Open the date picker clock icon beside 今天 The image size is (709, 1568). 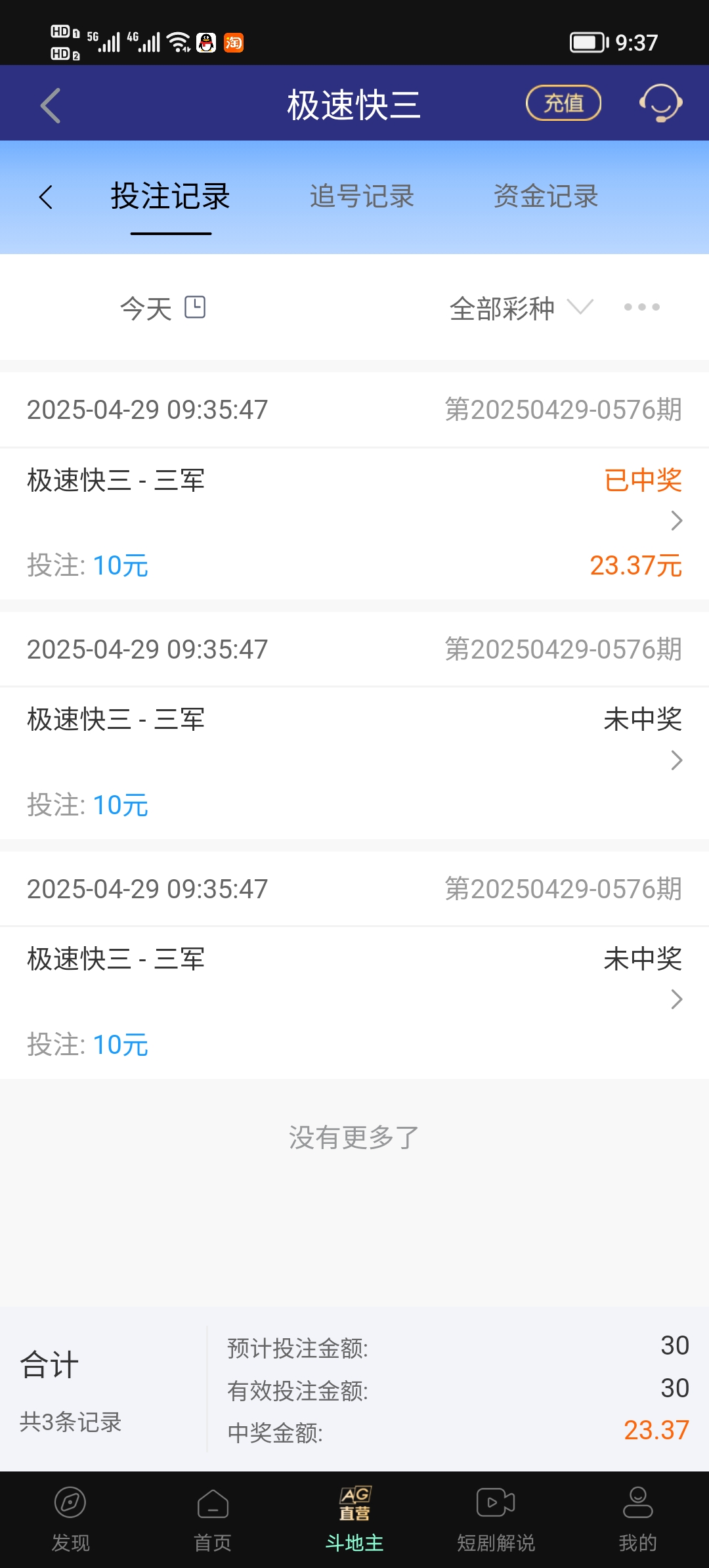click(196, 307)
